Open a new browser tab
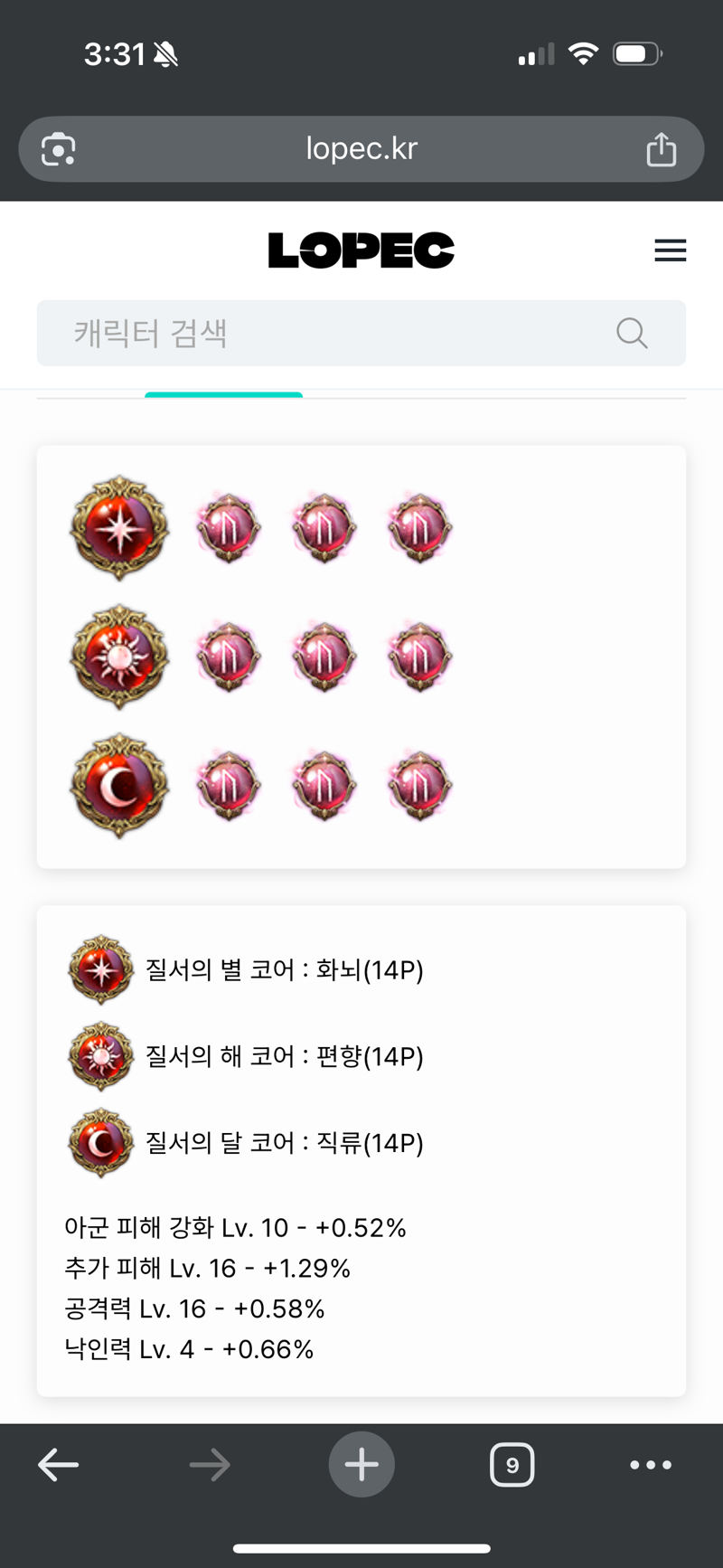Image resolution: width=723 pixels, height=1568 pixels. click(361, 1464)
